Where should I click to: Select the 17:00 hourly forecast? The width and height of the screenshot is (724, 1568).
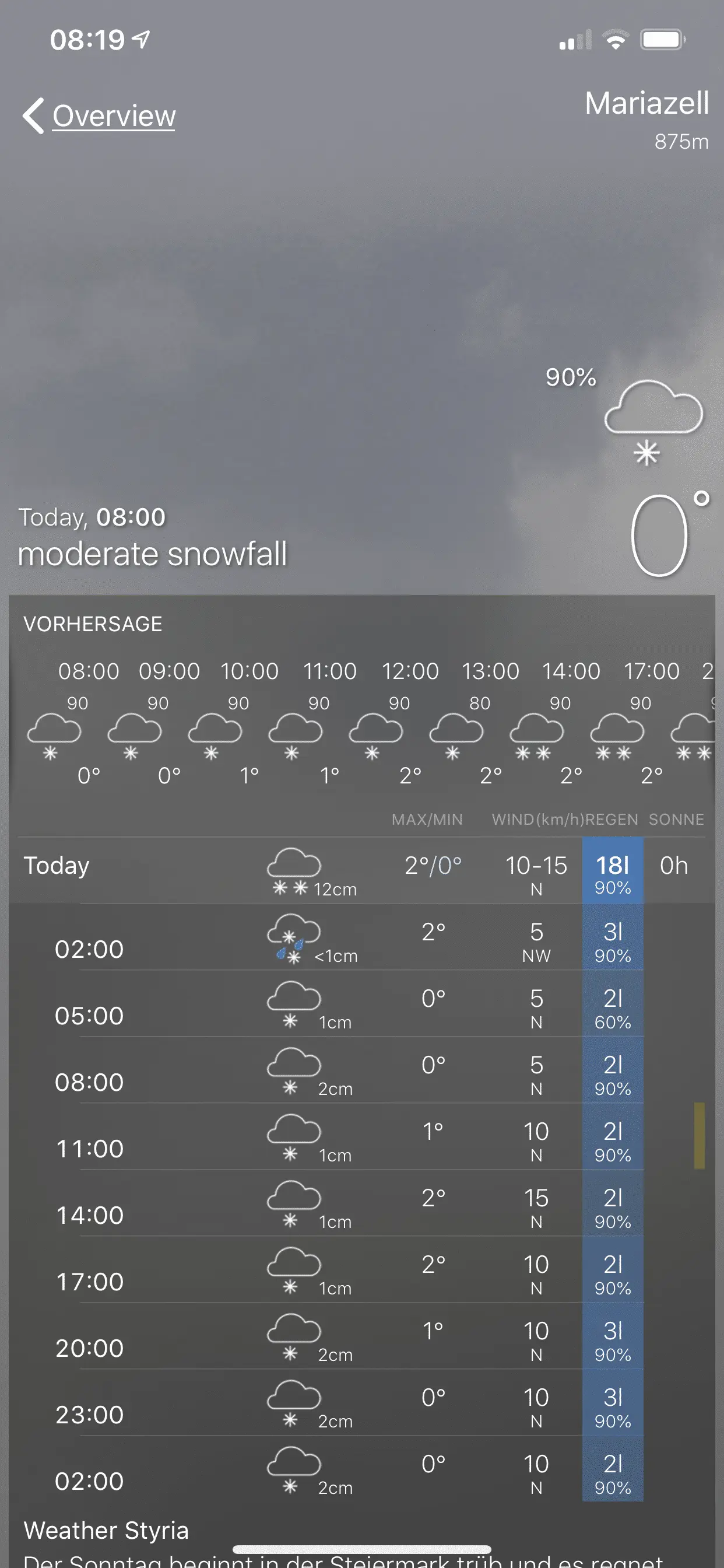tap(651, 724)
